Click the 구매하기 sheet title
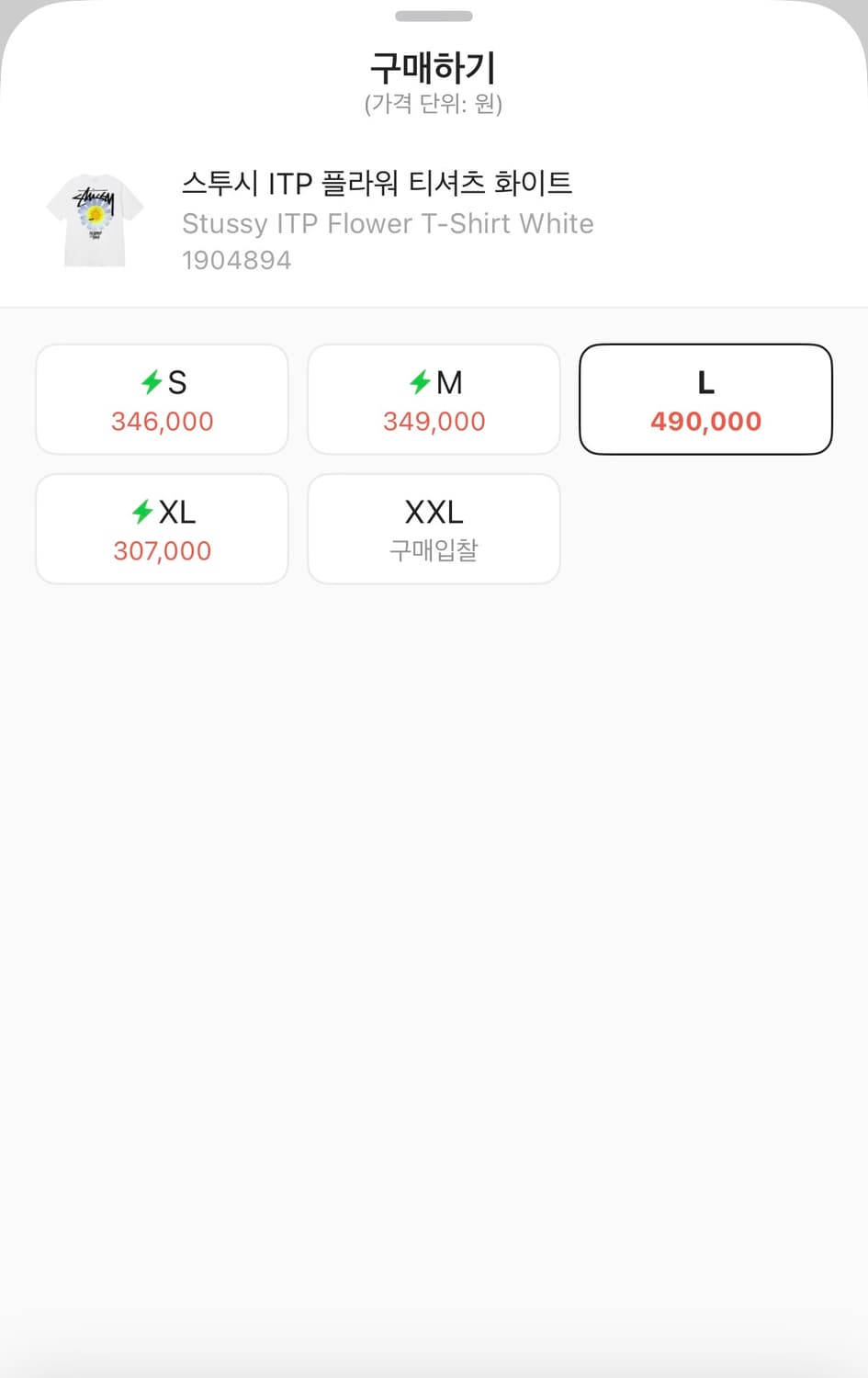868x1378 pixels. click(x=434, y=67)
